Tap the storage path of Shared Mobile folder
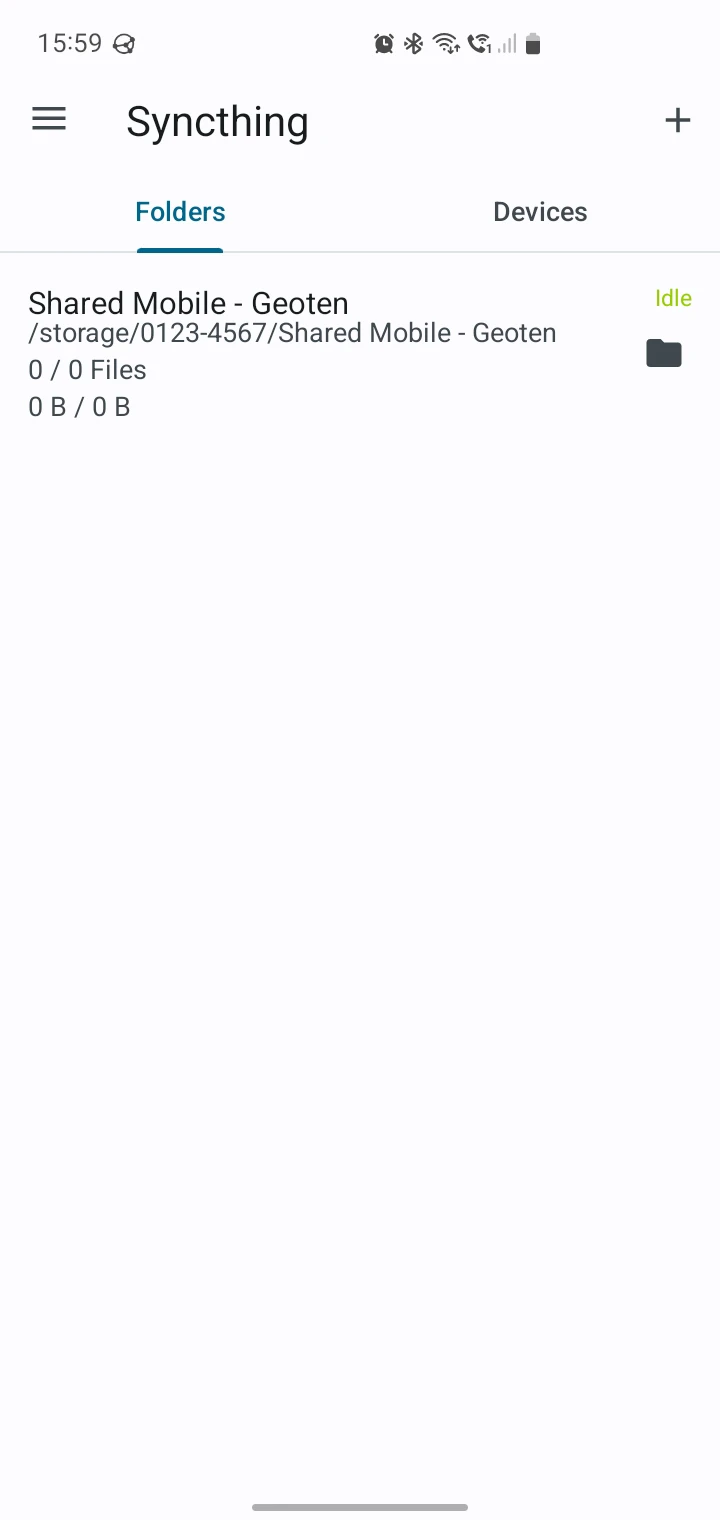 pyautogui.click(x=291, y=333)
